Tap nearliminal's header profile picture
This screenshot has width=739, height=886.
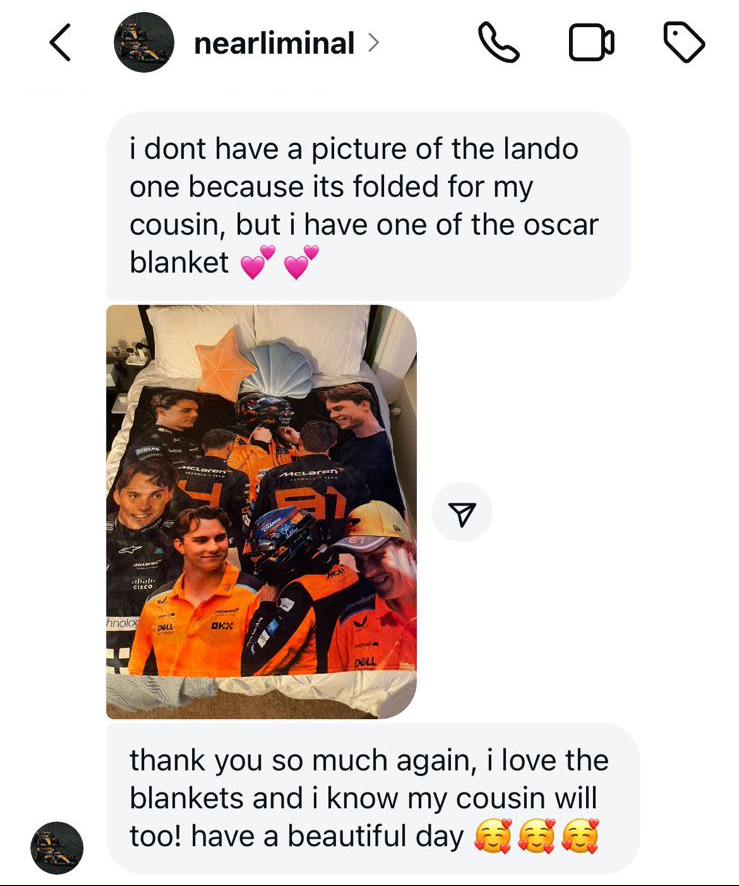click(x=144, y=42)
